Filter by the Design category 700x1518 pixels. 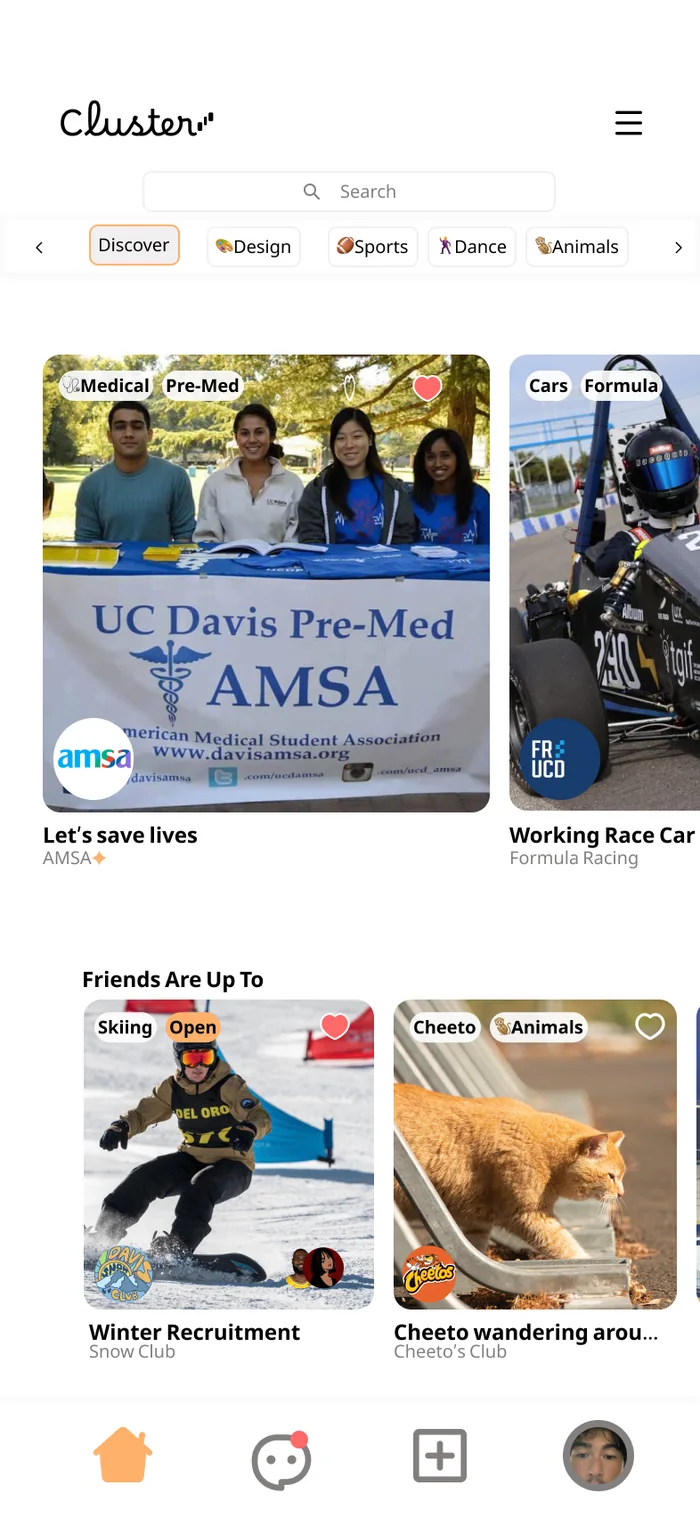coord(254,247)
